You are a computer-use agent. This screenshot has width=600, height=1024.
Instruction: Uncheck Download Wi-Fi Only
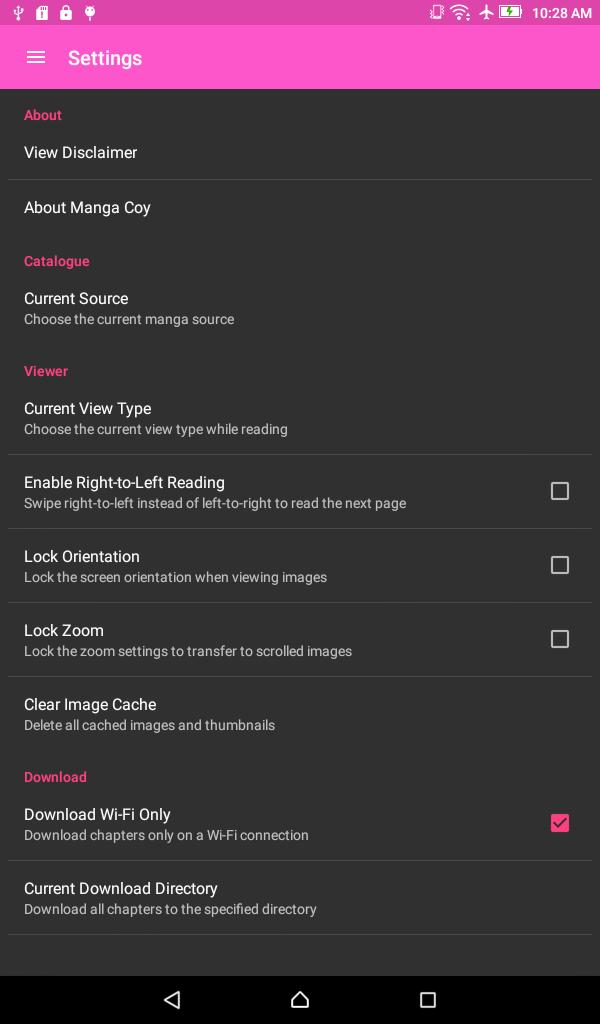point(560,823)
